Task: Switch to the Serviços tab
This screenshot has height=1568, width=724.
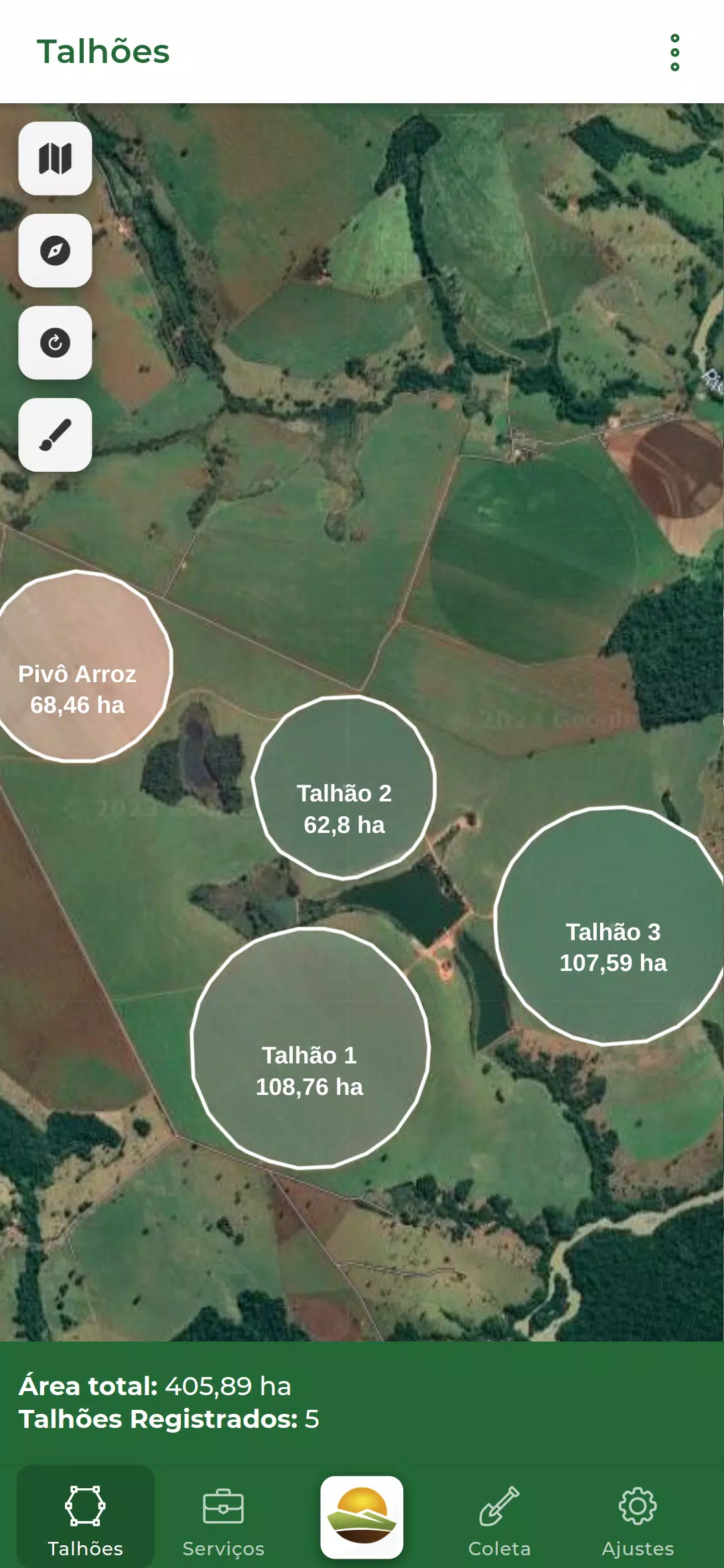Action: coord(224,1521)
